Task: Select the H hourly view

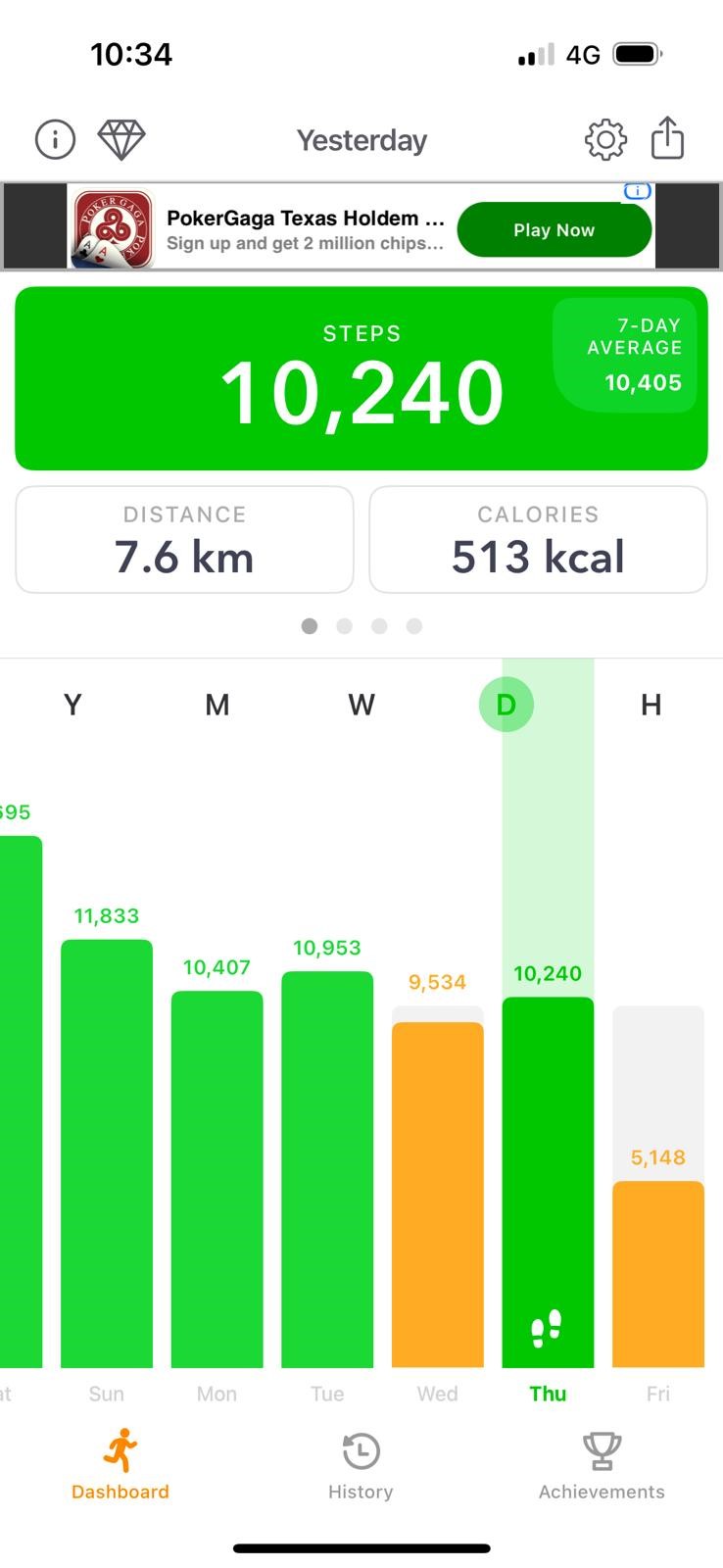Action: (651, 705)
